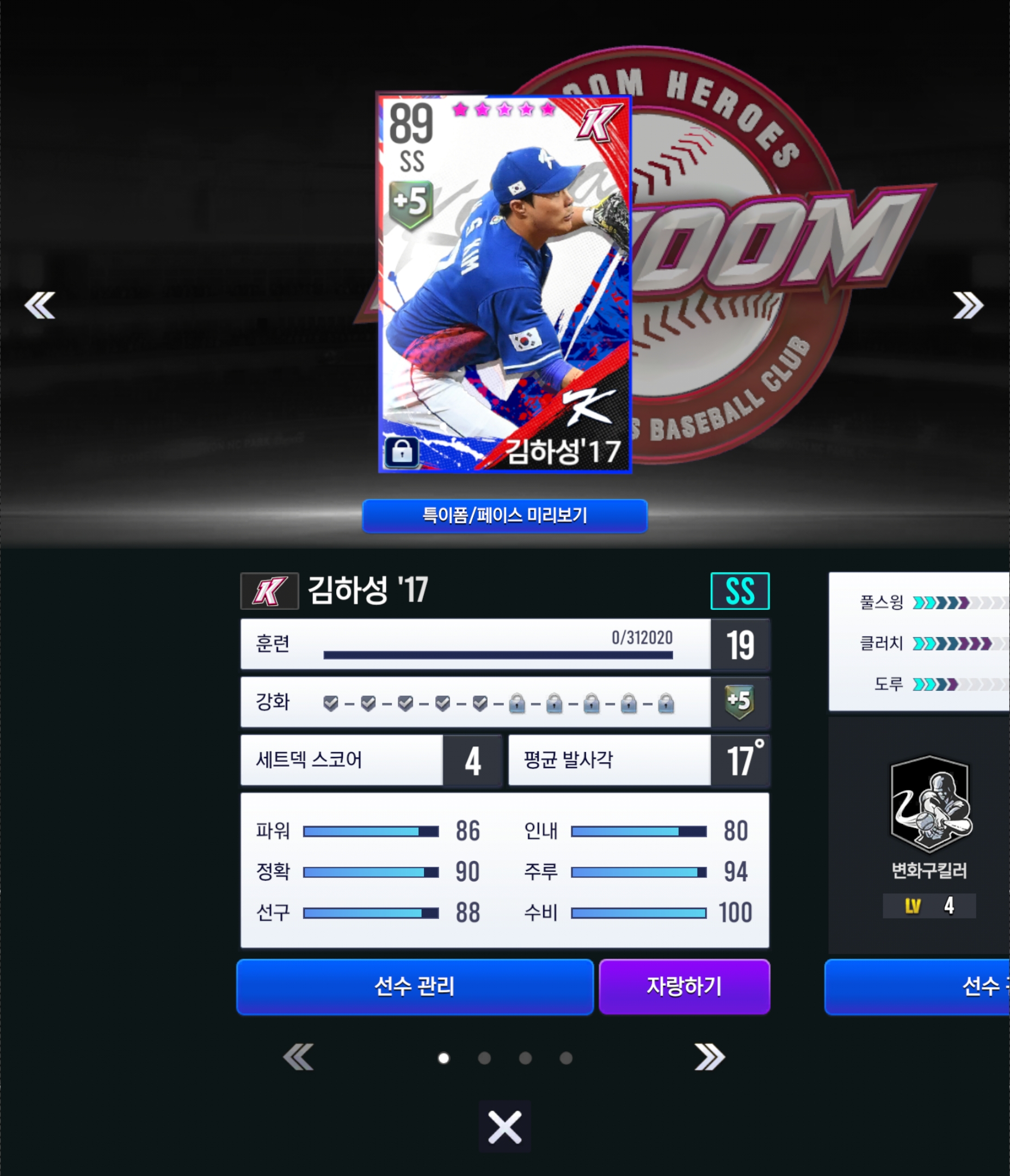Go to previous info page via bottom left arrow

(x=298, y=1057)
